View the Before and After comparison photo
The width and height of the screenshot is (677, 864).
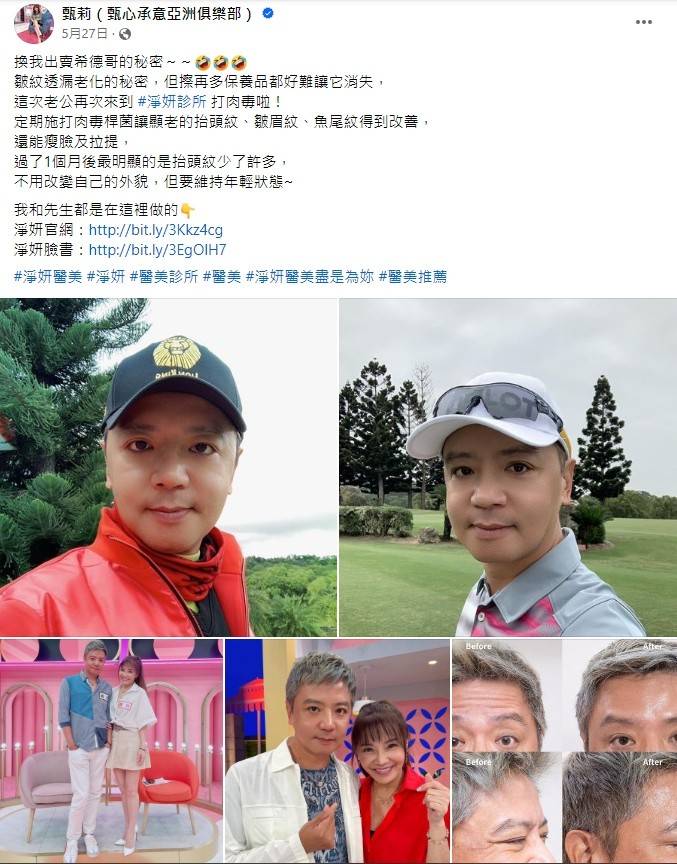(x=564, y=750)
